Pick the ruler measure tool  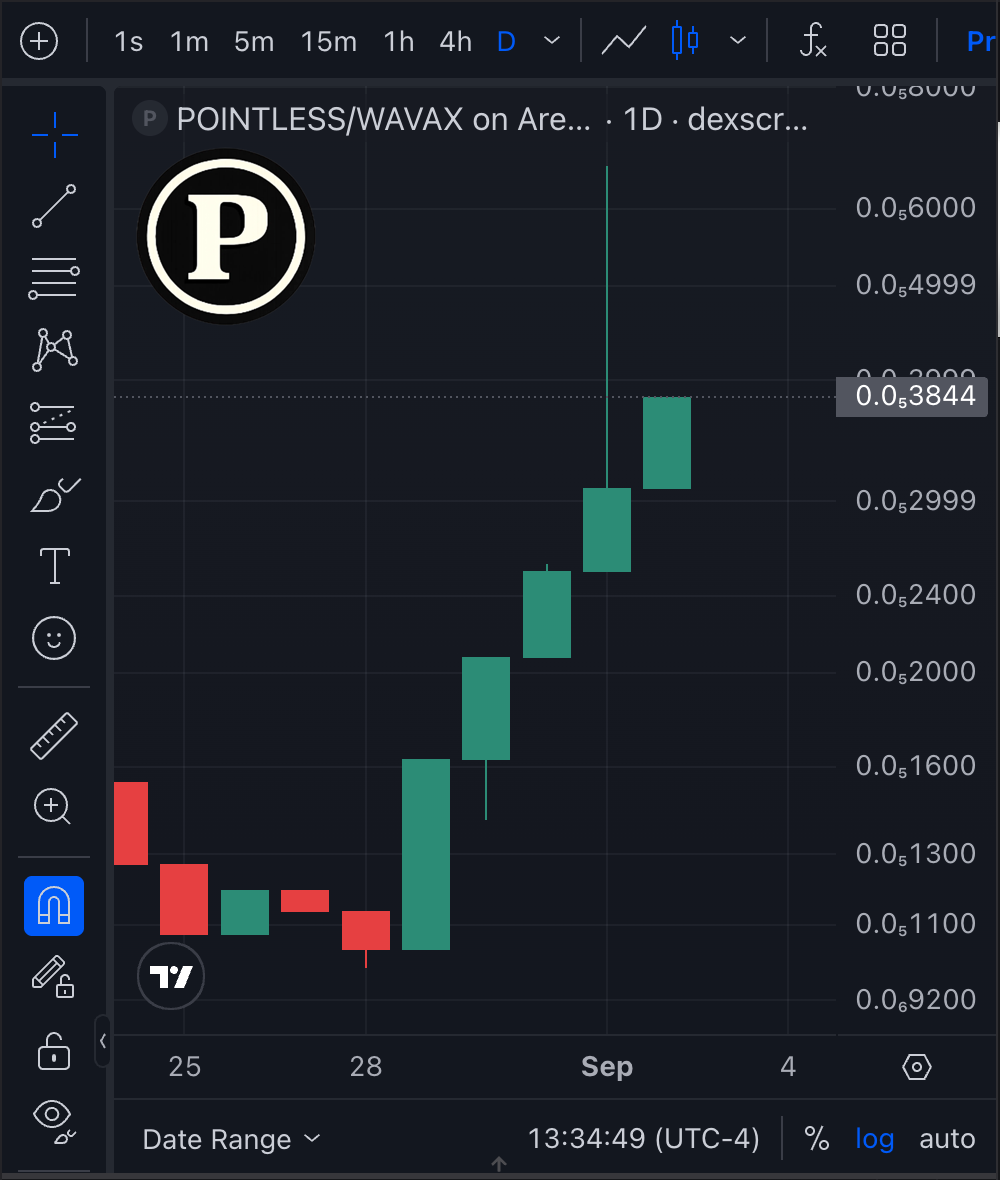pos(54,735)
